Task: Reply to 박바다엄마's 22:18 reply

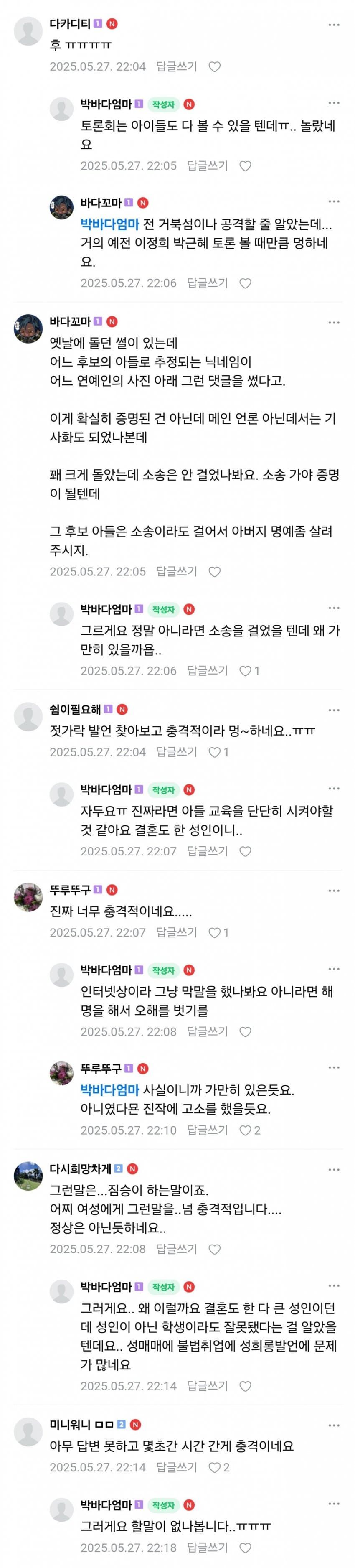Action: [207, 1547]
